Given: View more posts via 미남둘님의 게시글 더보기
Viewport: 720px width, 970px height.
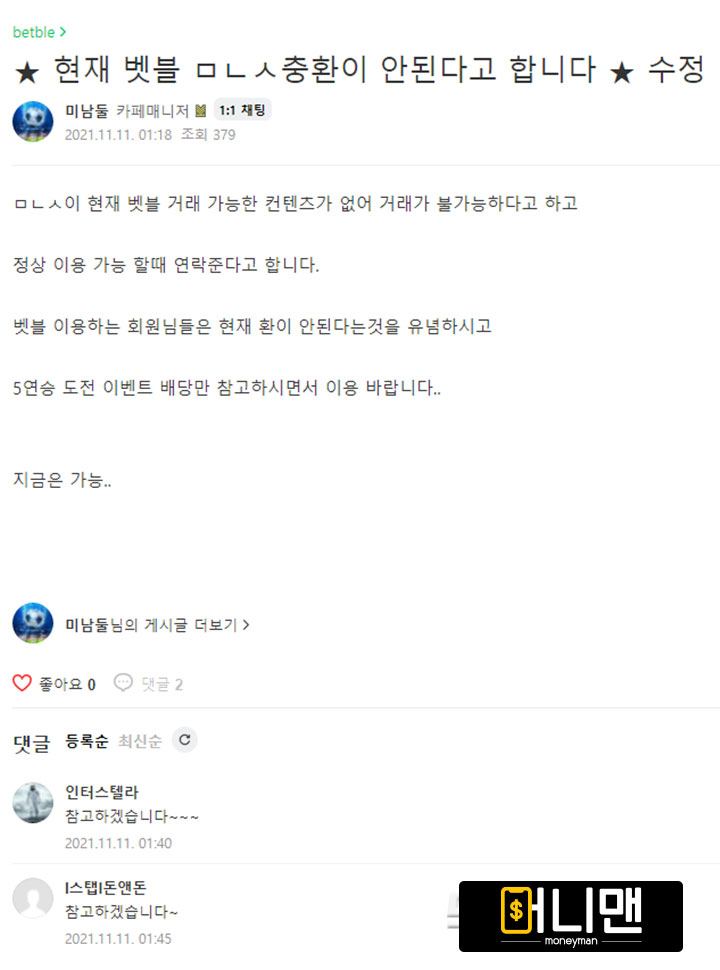Looking at the screenshot, I should pyautogui.click(x=157, y=624).
